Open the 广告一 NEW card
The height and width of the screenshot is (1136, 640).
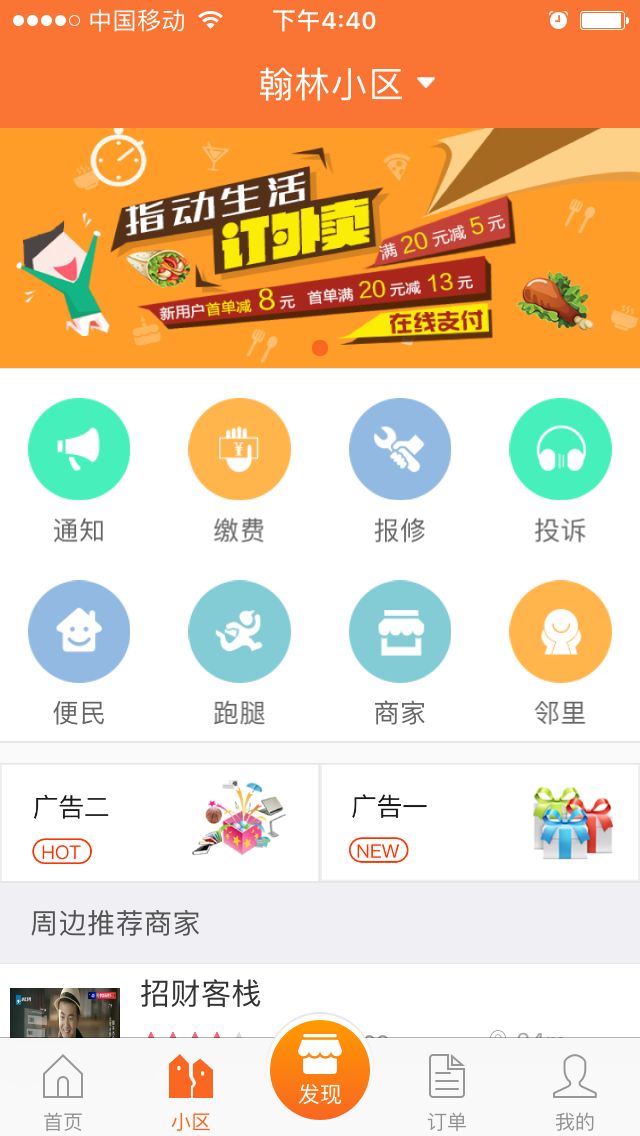[480, 823]
